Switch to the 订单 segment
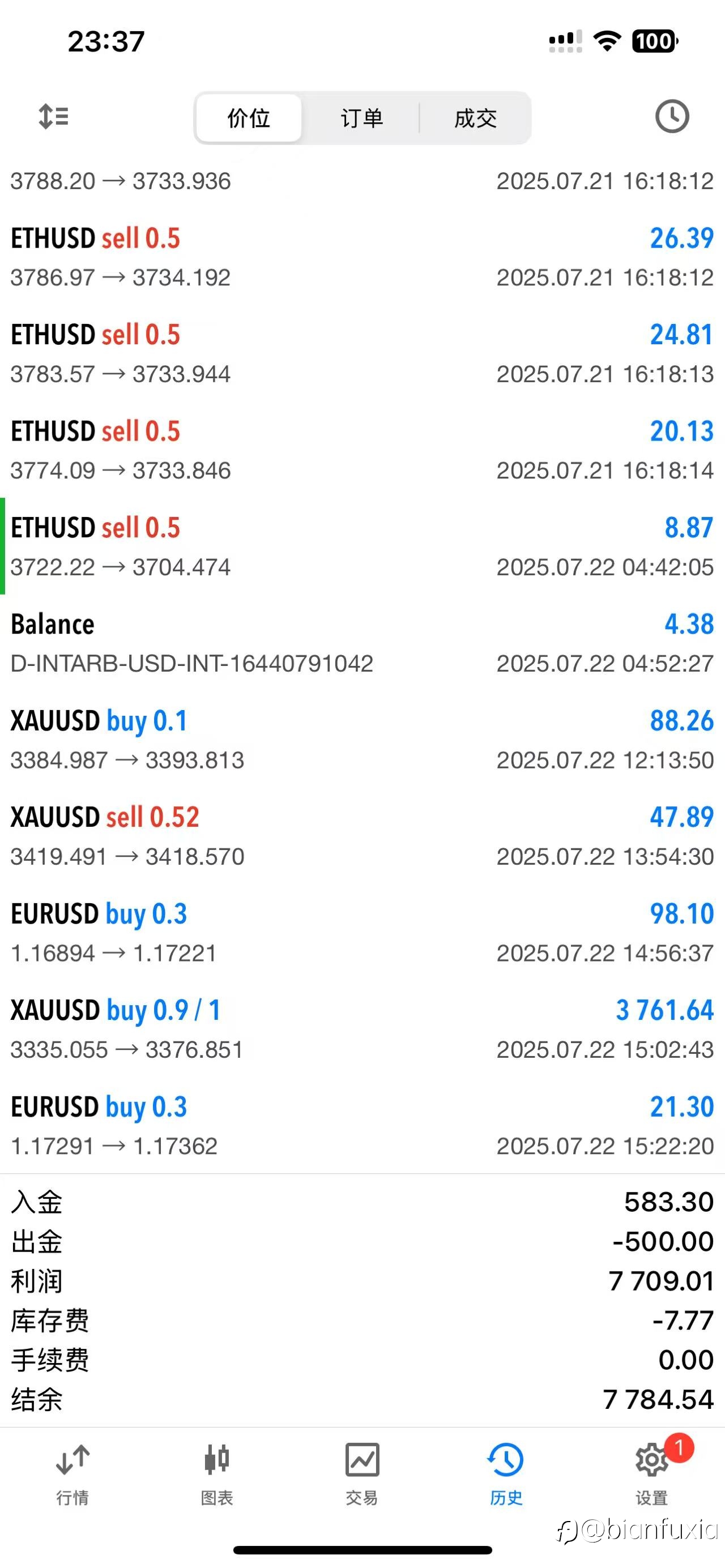 361,118
